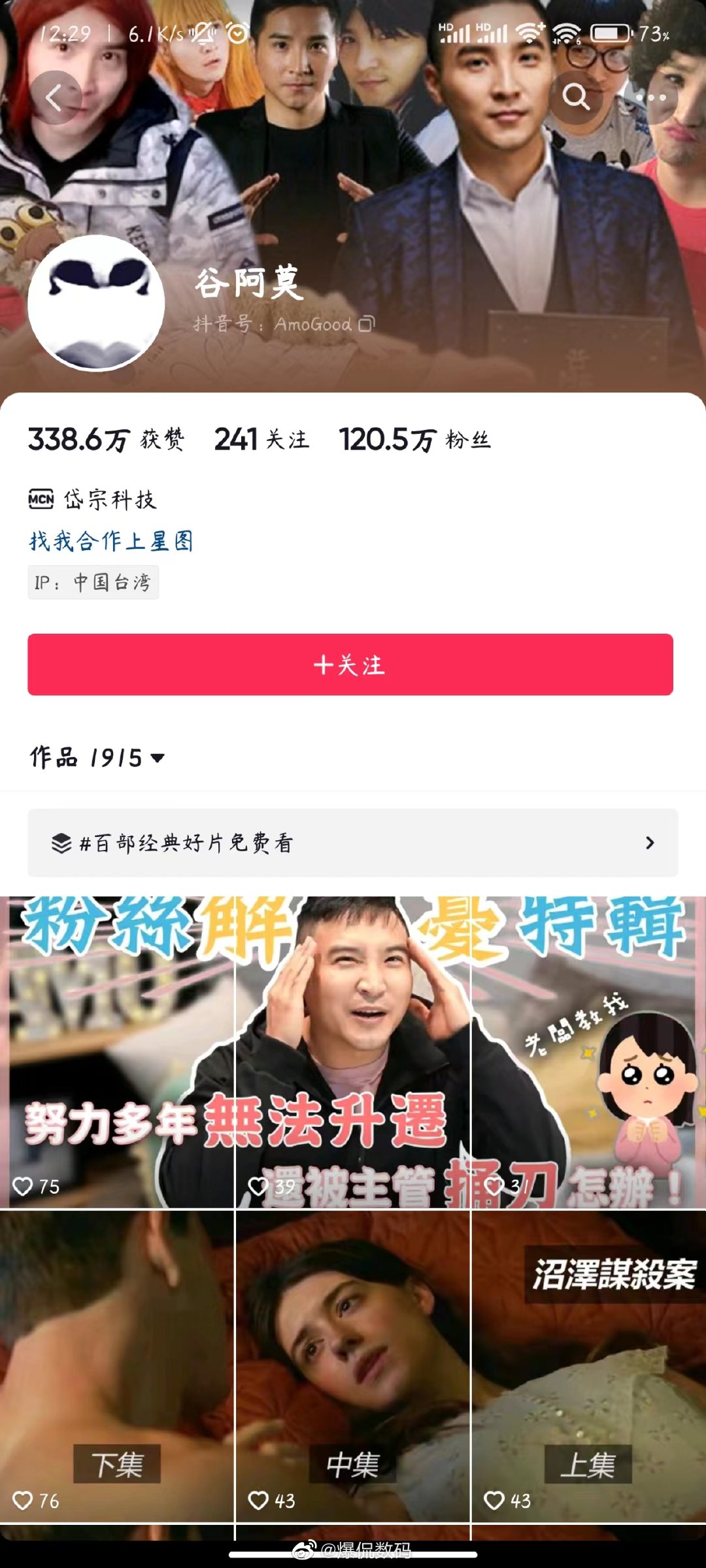Viewport: 706px width, 1568px height.
Task: Play the 中集 video
Action: [352, 1365]
